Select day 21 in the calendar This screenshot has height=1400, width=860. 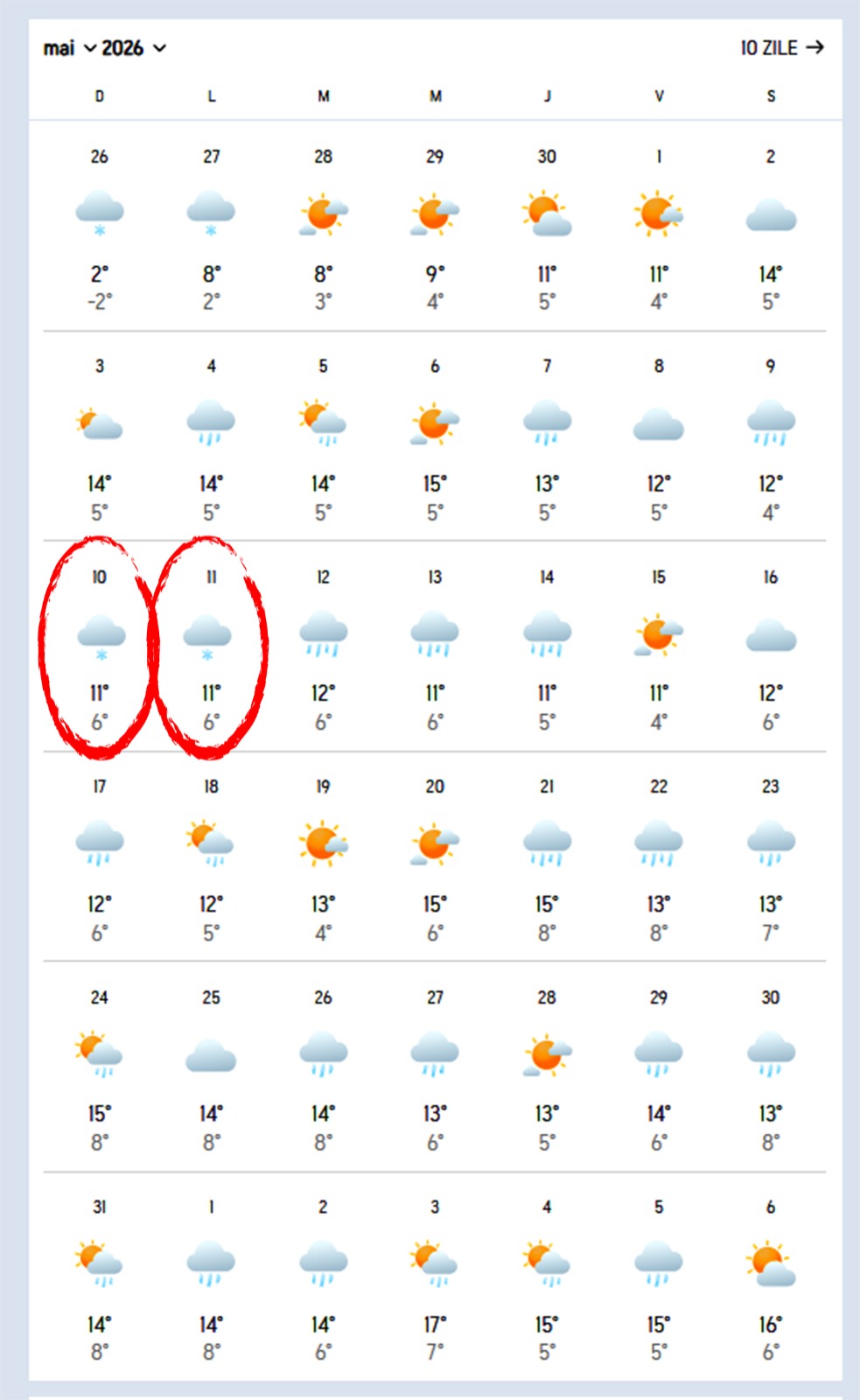point(547,857)
